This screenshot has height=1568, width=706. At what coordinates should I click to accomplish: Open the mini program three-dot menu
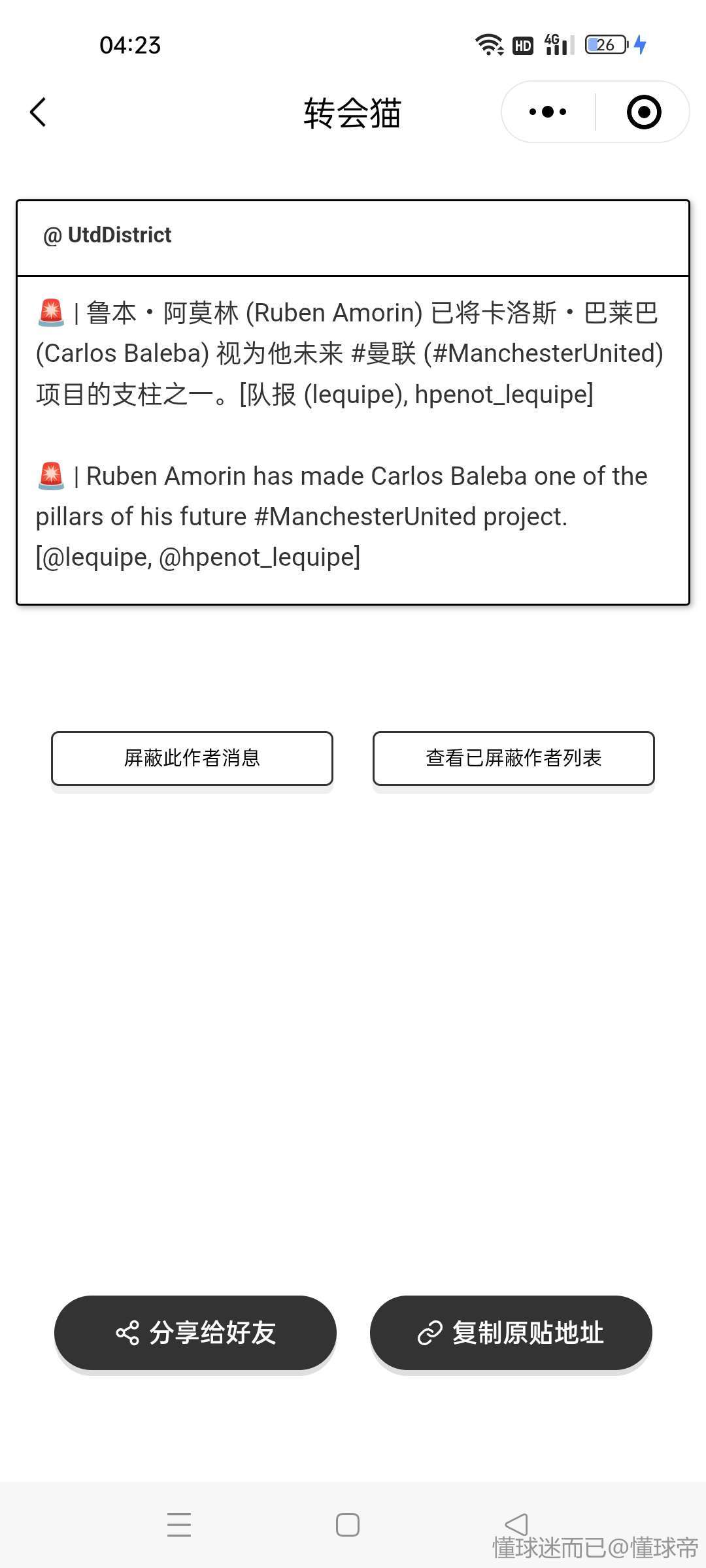point(548,112)
